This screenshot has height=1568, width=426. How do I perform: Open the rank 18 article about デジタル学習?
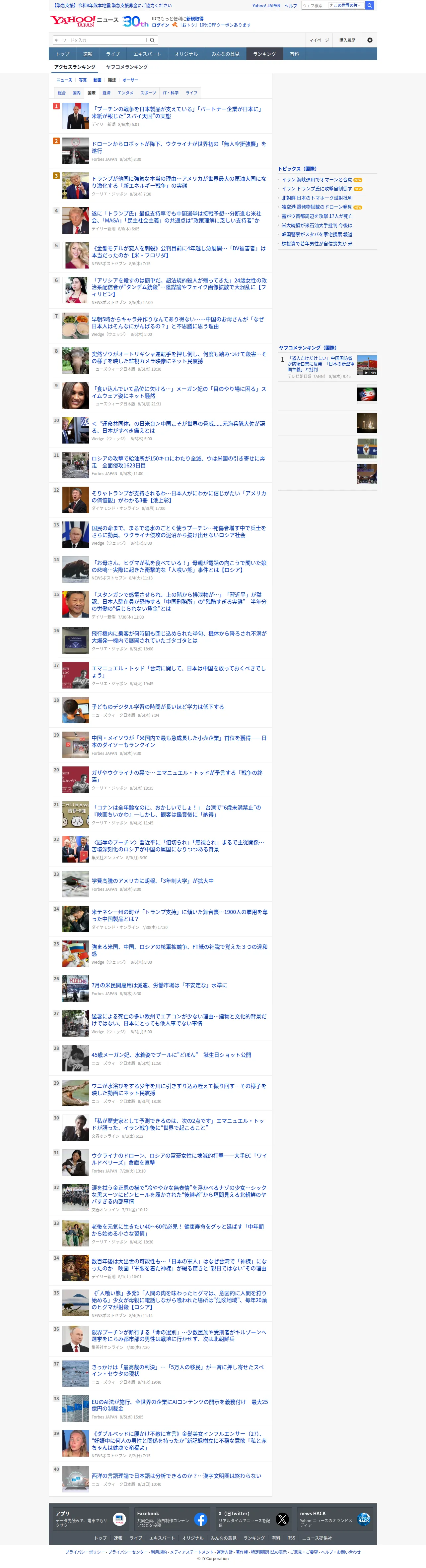(158, 707)
